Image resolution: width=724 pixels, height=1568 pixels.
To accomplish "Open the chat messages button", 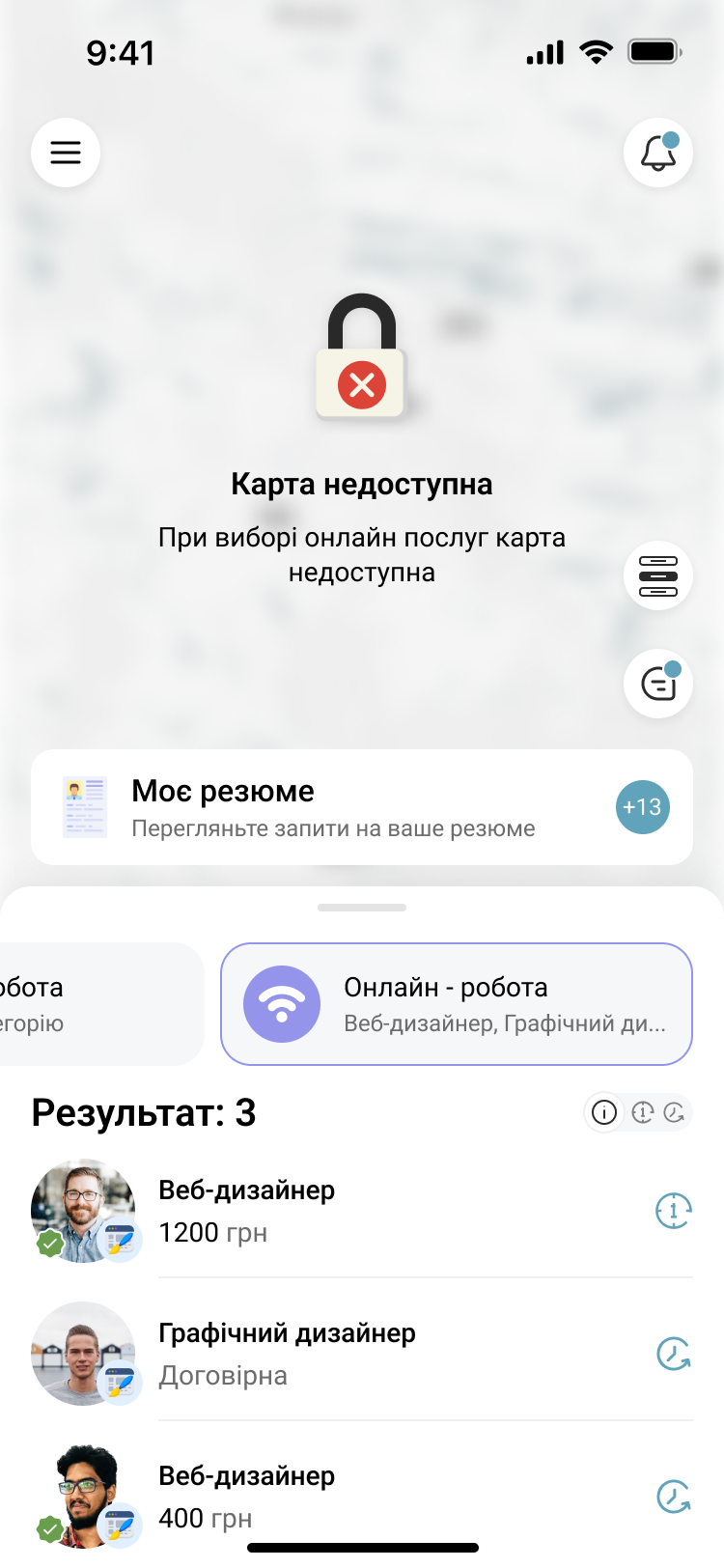I will 658,684.
